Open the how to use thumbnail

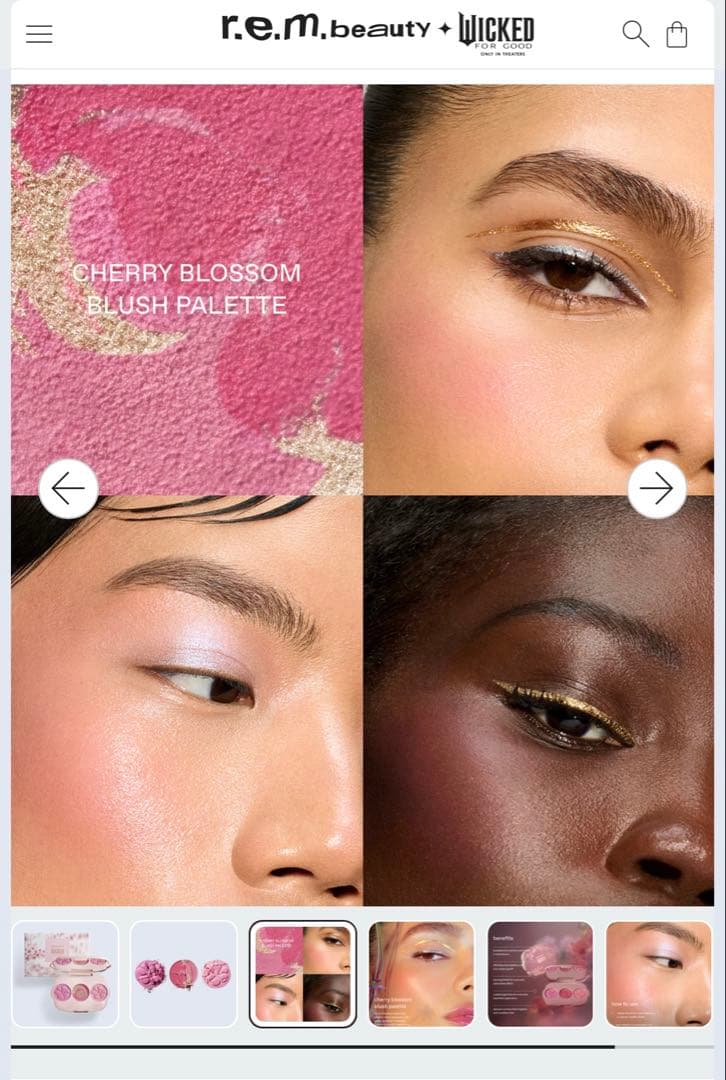(658, 974)
